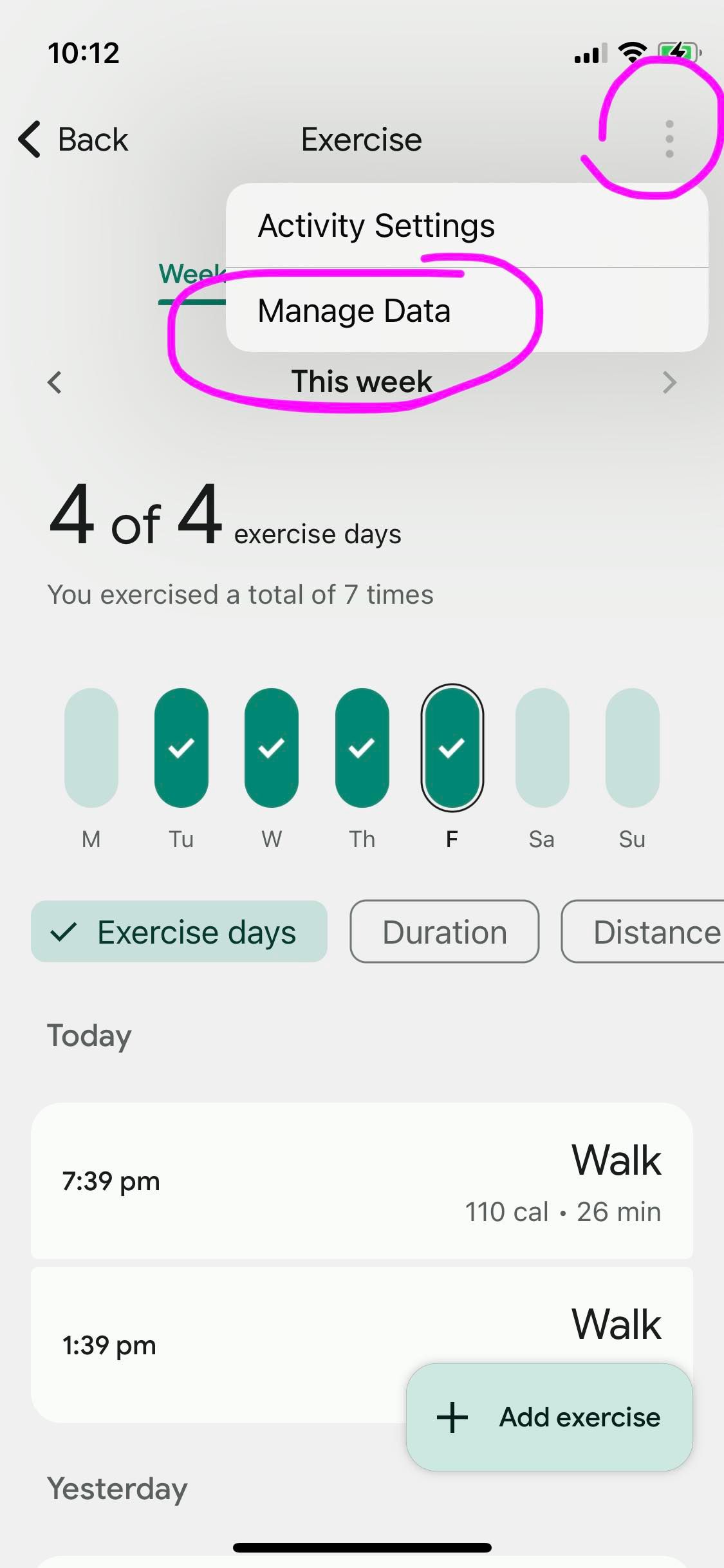Select the Tuesday bar

181,747
